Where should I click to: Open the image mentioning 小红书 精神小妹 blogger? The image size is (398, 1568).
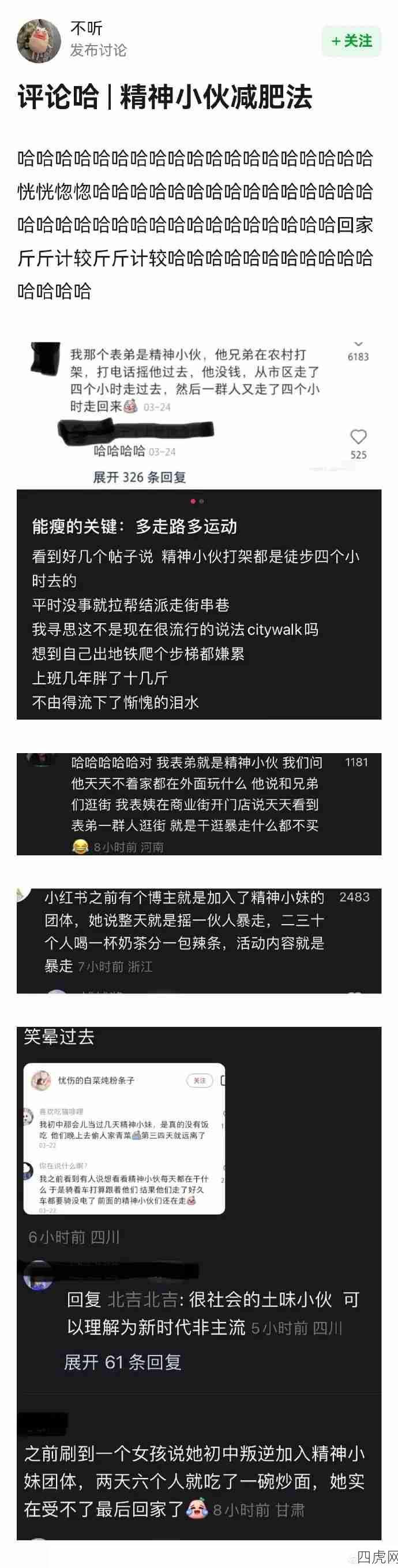198,940
